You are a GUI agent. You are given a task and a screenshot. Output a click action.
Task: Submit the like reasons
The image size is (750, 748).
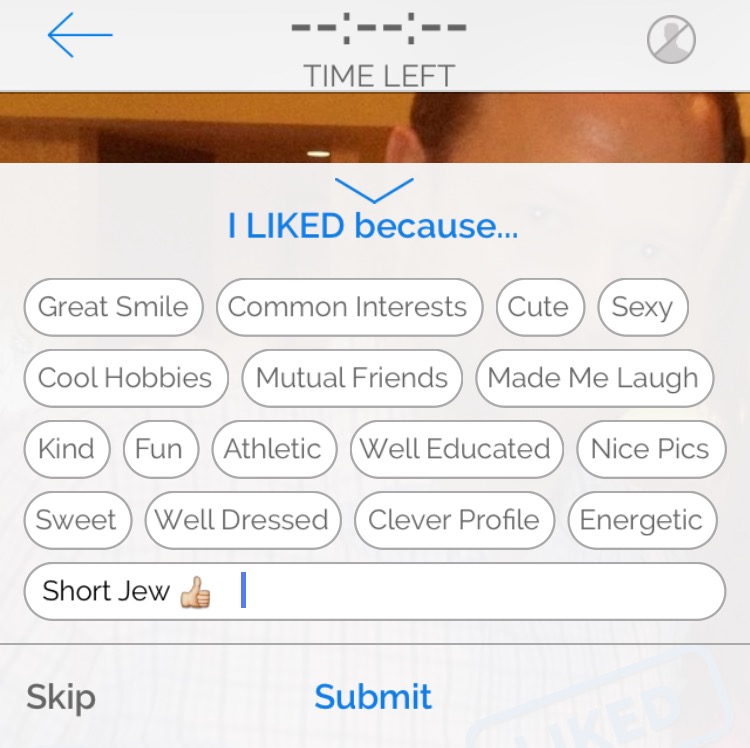coord(373,697)
